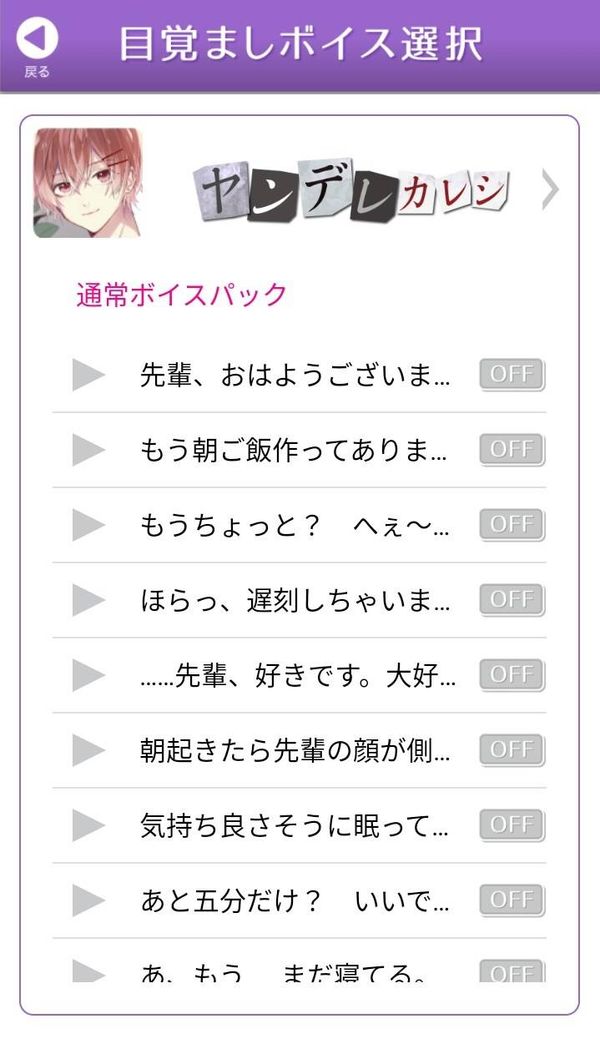Toggle OFF switch for '気持ち良さそうに眠って...'

512,825
